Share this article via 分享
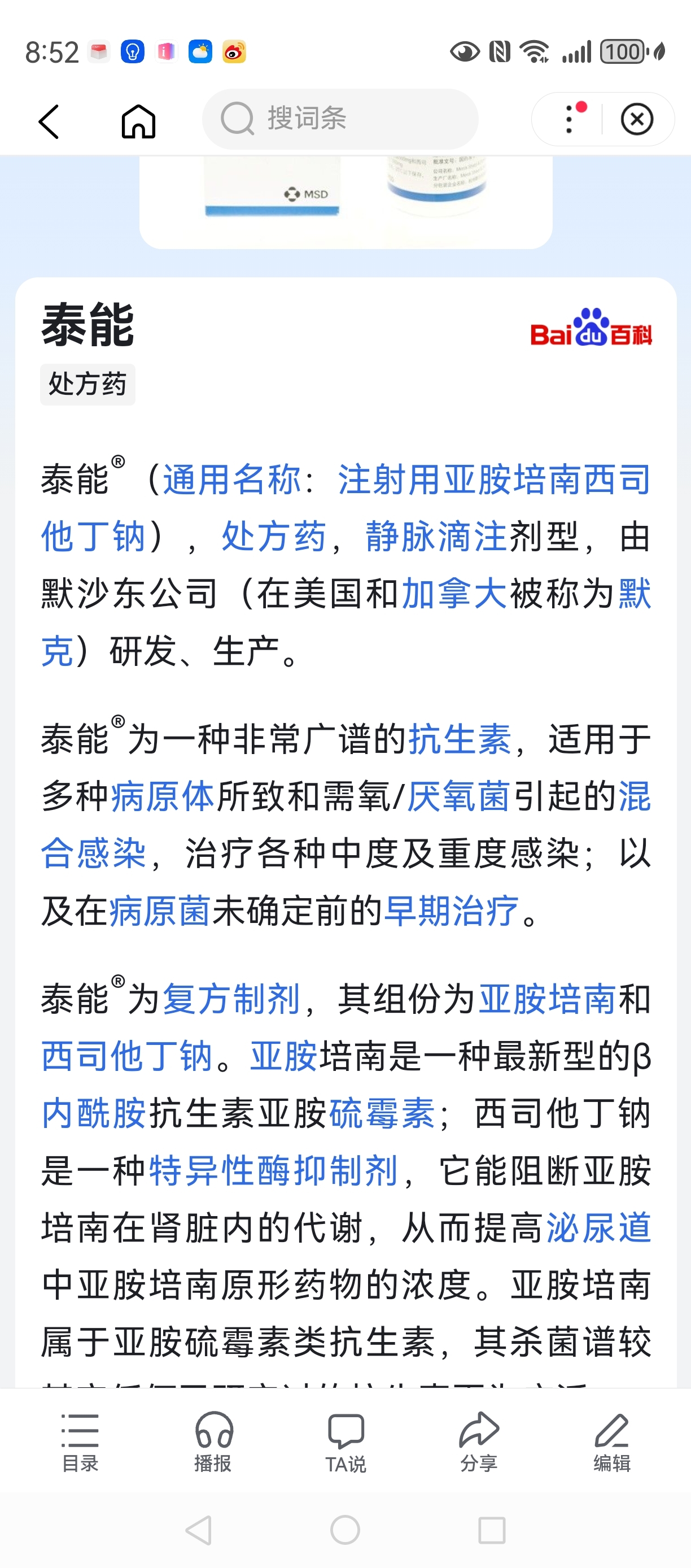 tap(479, 1442)
